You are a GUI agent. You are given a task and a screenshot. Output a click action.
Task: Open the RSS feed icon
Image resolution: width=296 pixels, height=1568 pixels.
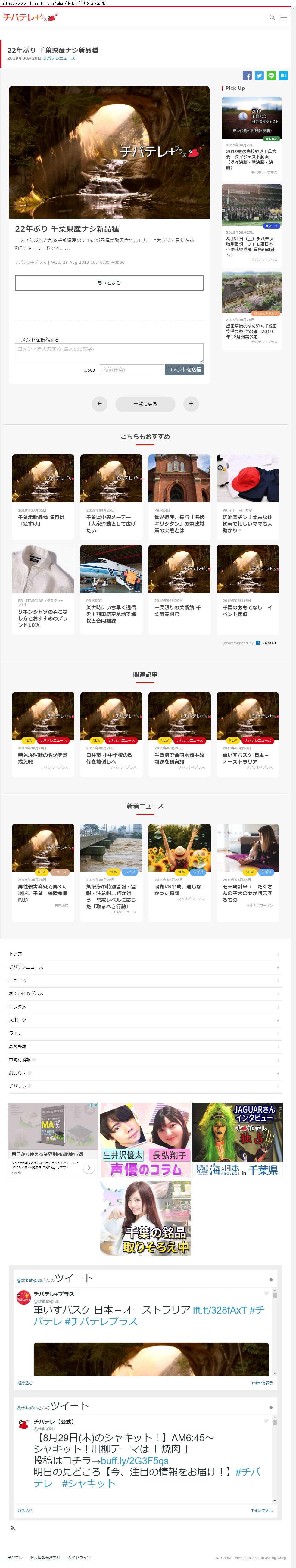point(12,1529)
